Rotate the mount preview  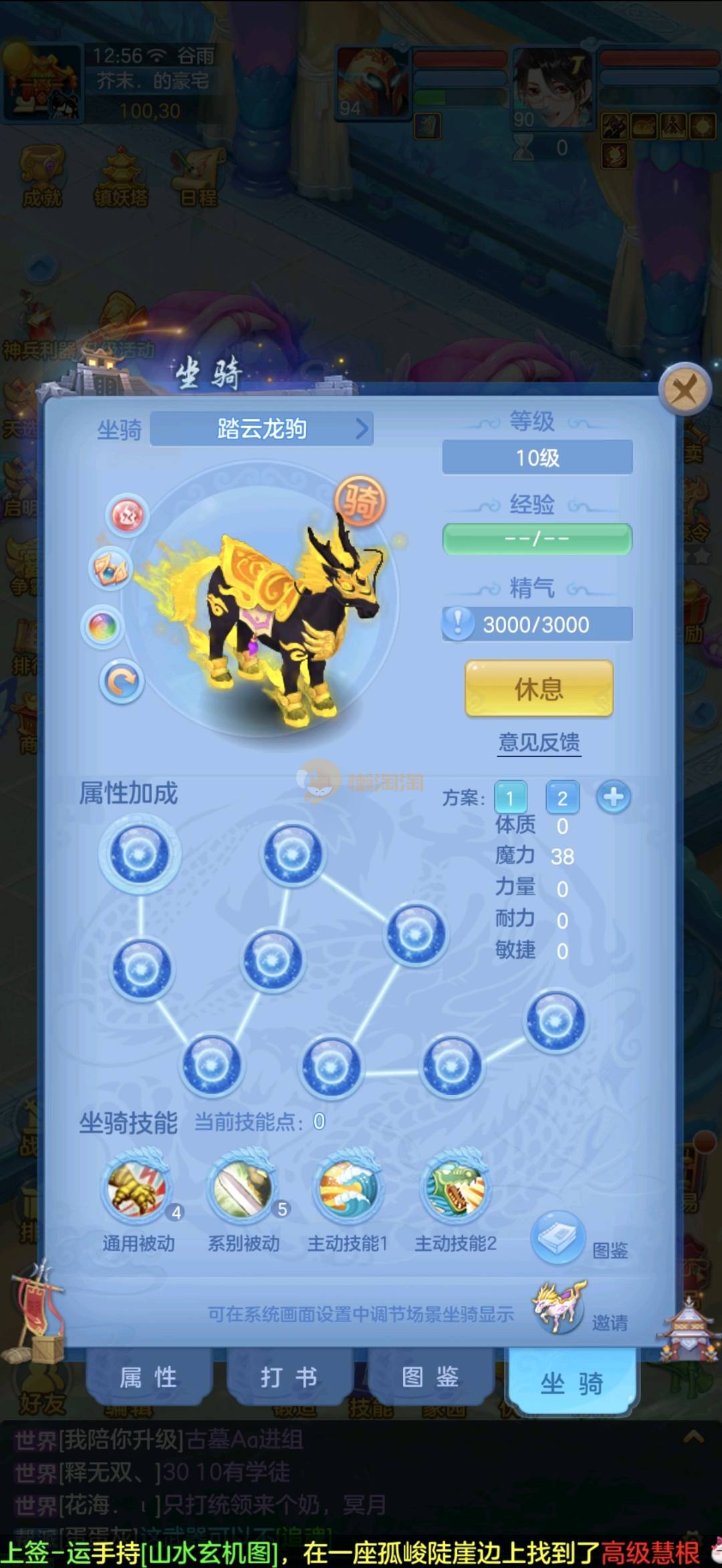pyautogui.click(x=122, y=682)
